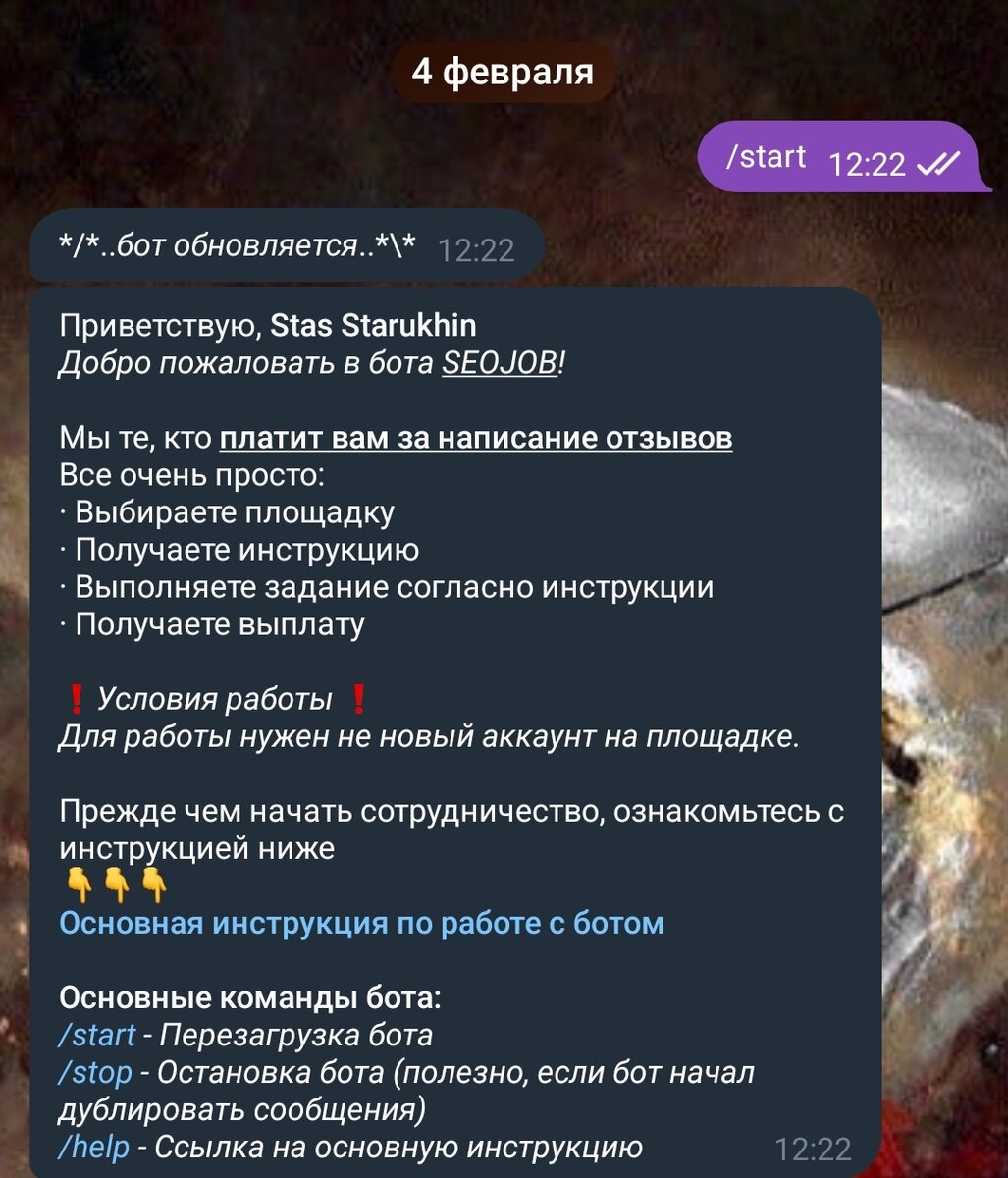Click the right red exclamation mark emoji
The height and width of the screenshot is (1178, 1008).
tap(357, 696)
